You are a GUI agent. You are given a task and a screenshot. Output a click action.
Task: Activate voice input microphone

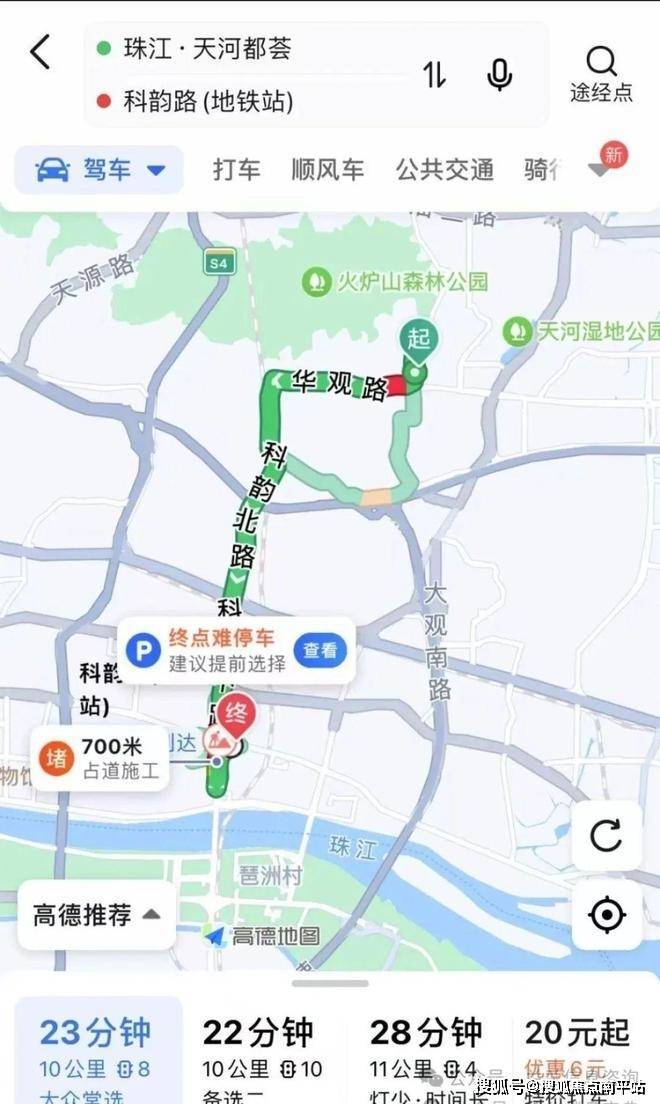[x=499, y=74]
